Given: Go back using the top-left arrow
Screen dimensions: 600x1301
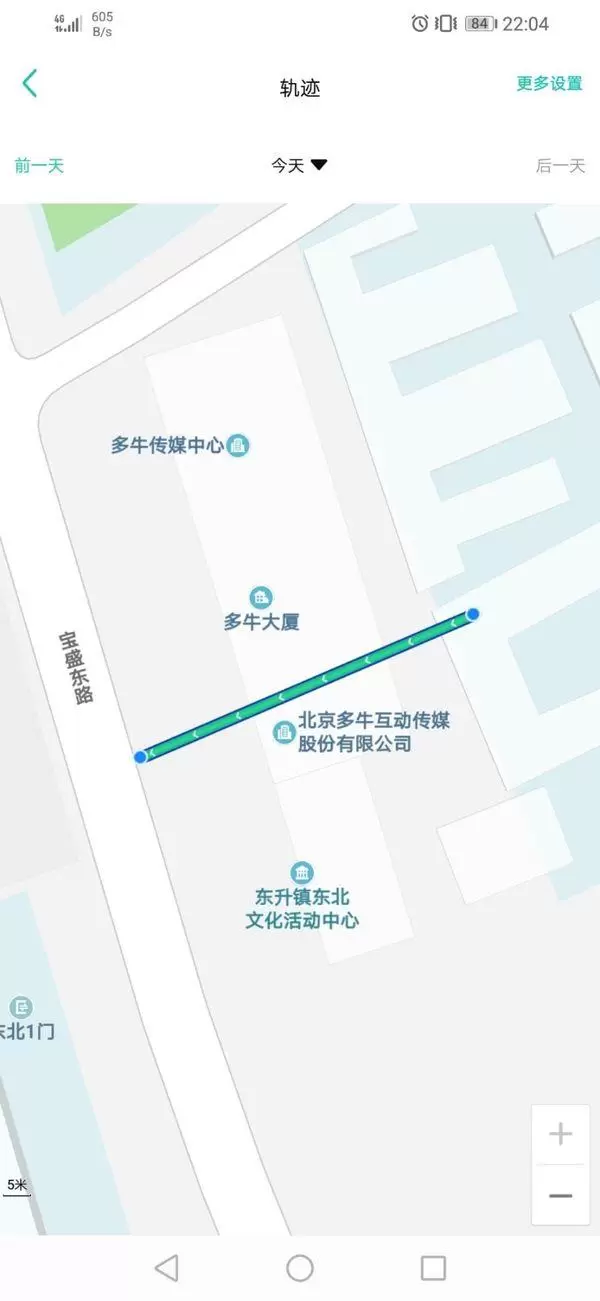Looking at the screenshot, I should 30,84.
